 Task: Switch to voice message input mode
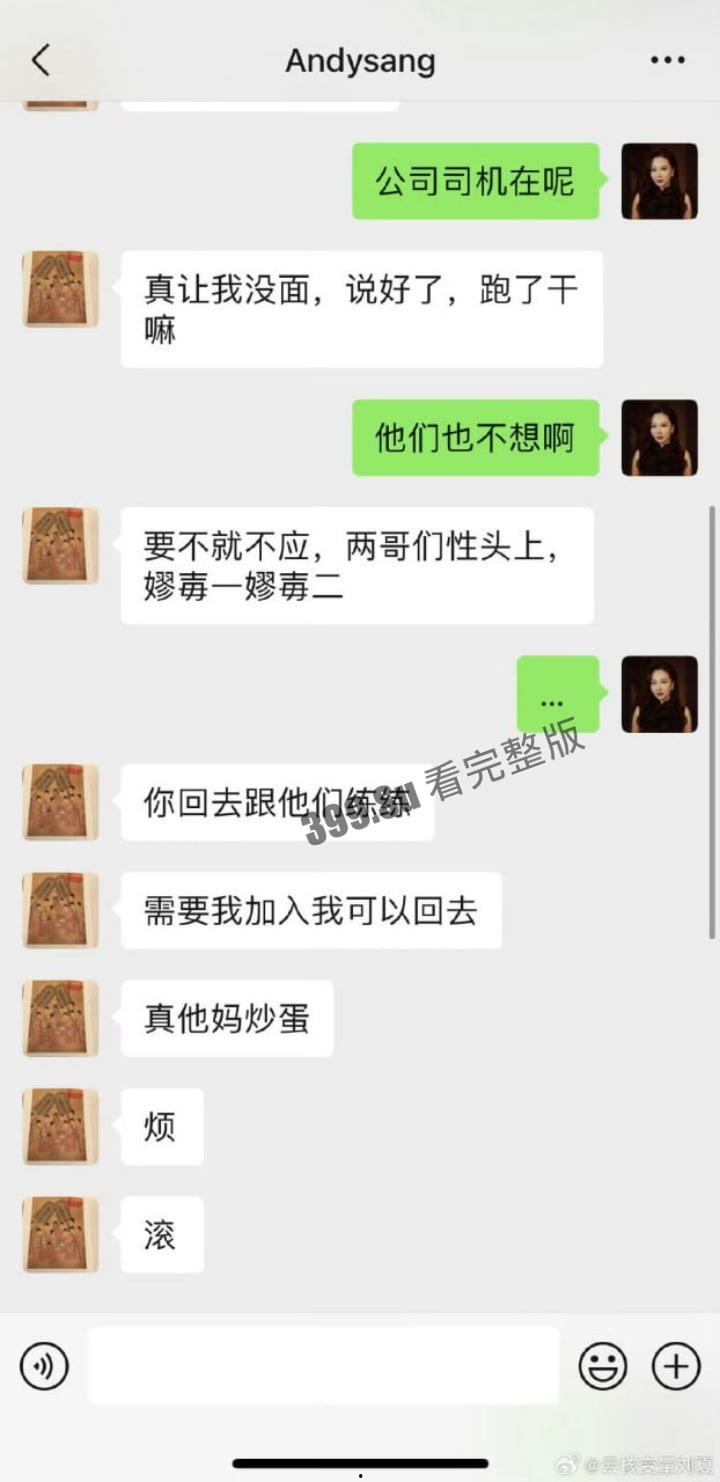pyautogui.click(x=42, y=1365)
